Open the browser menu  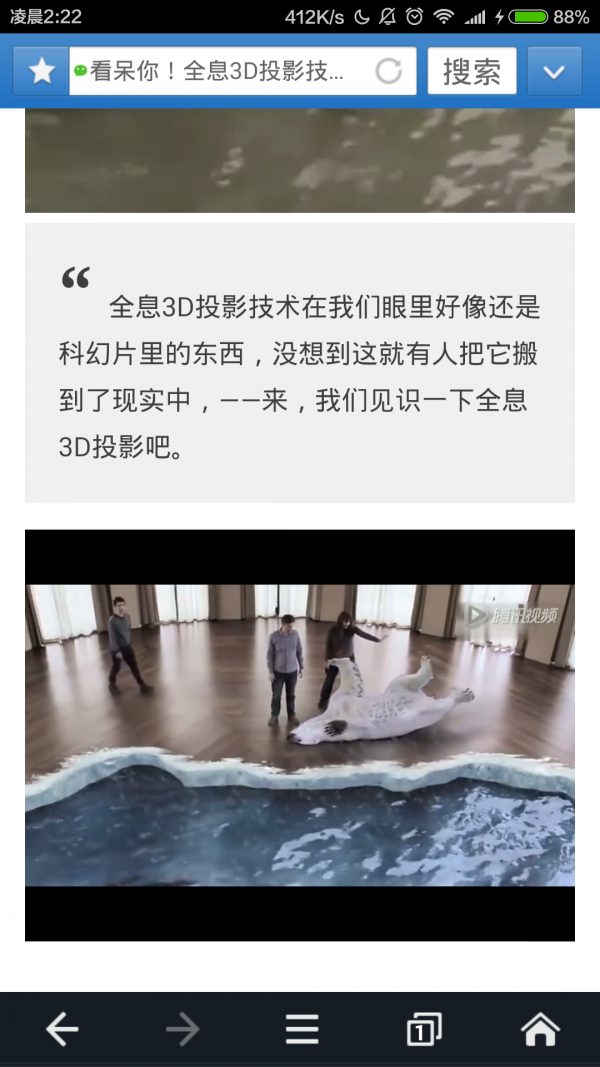[x=302, y=1028]
